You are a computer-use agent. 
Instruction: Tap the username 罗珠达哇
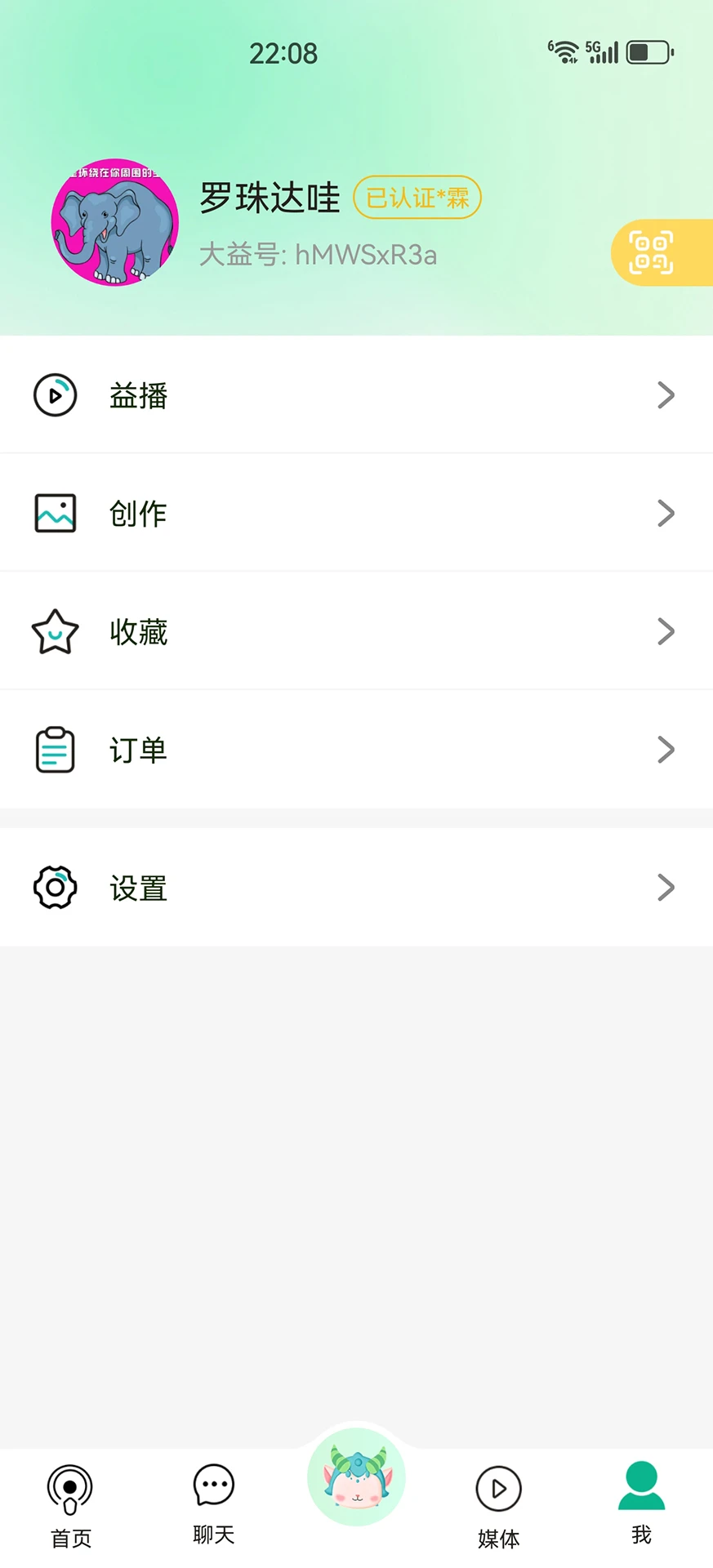[x=269, y=198]
